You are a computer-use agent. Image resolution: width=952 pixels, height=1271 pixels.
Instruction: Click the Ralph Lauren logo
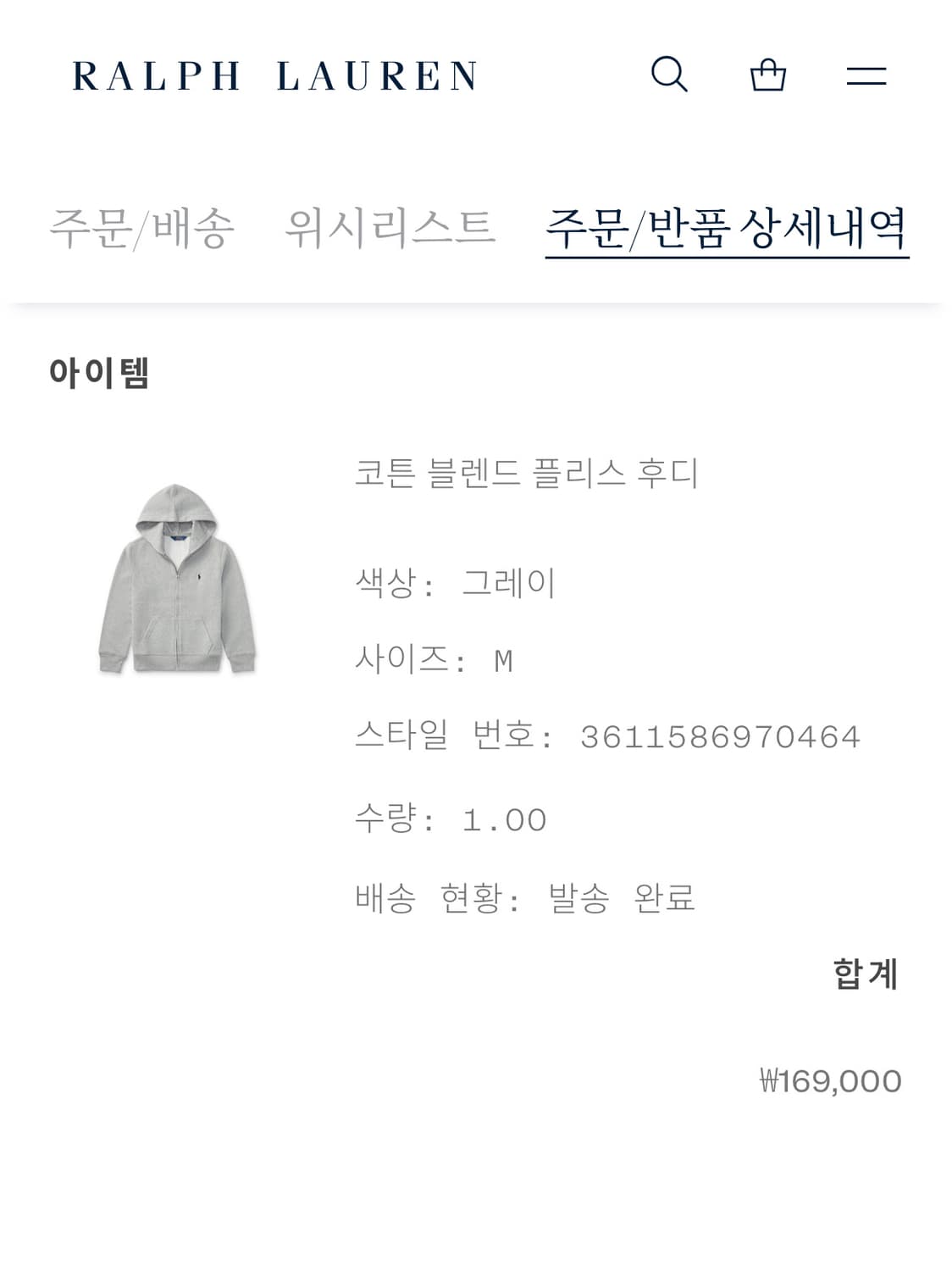pos(275,75)
